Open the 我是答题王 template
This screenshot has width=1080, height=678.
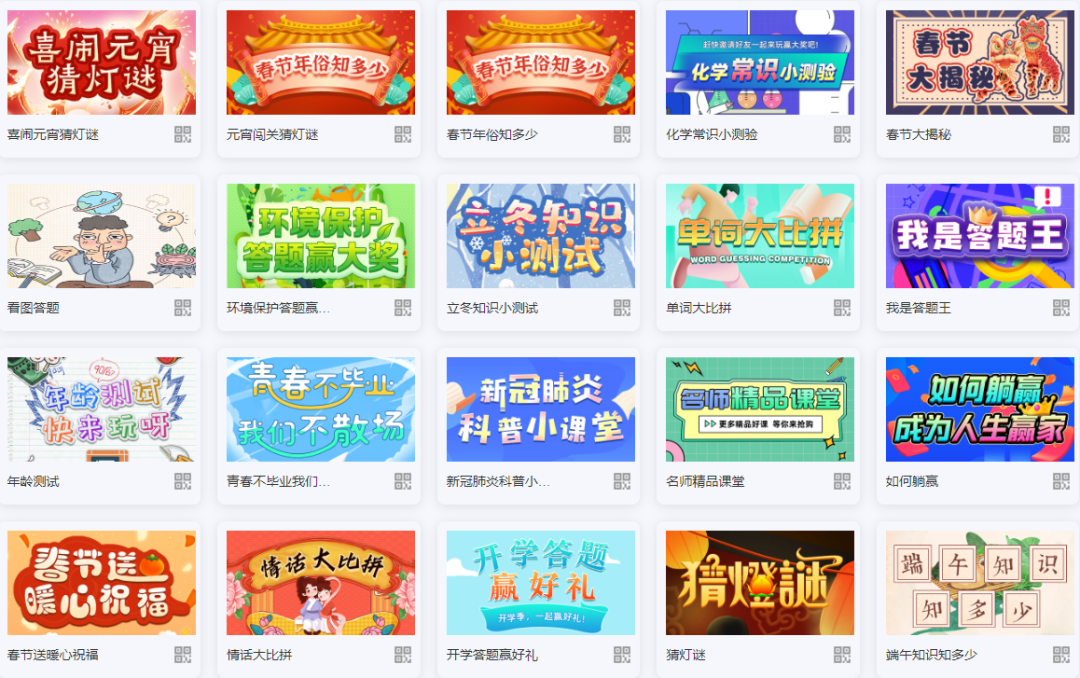pos(979,236)
